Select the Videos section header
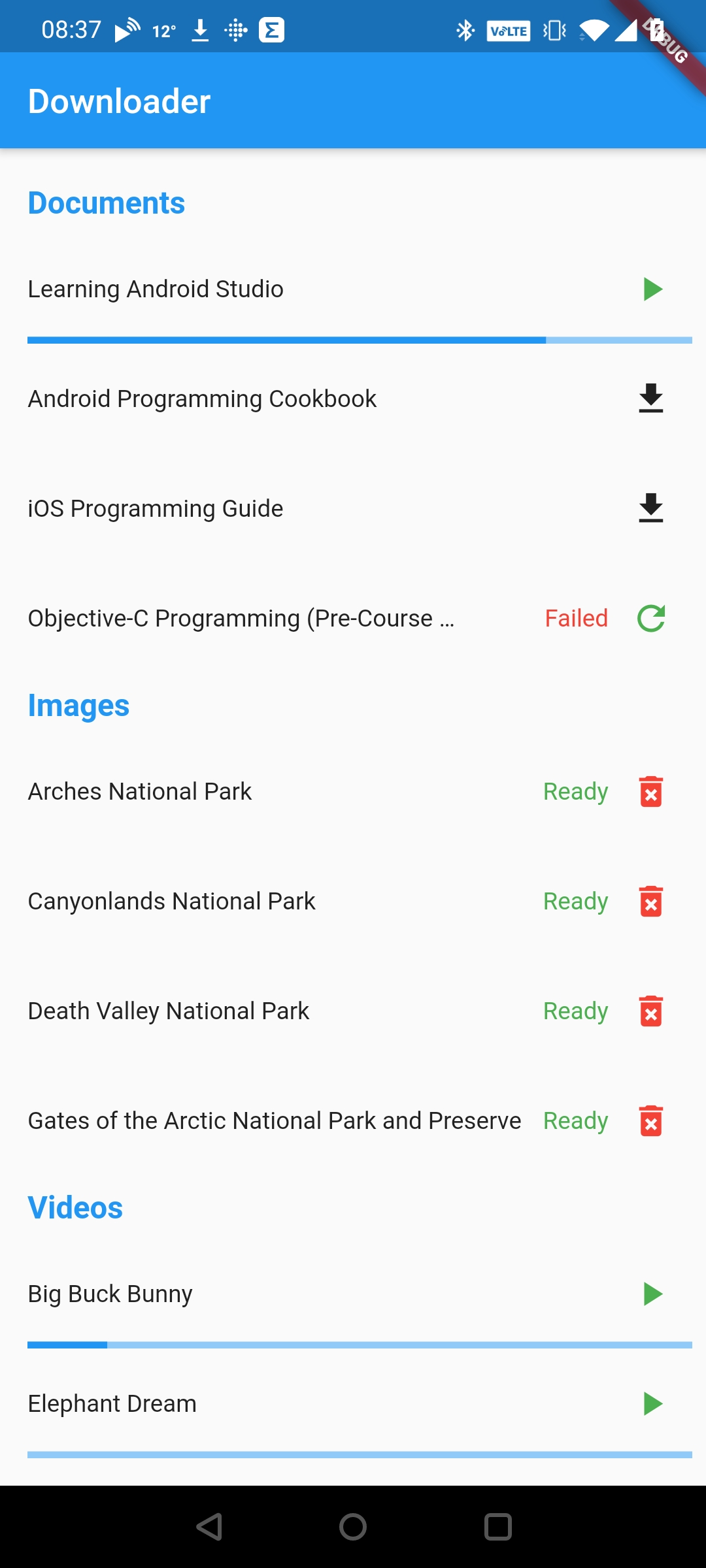The height and width of the screenshot is (1568, 706). coord(75,1208)
